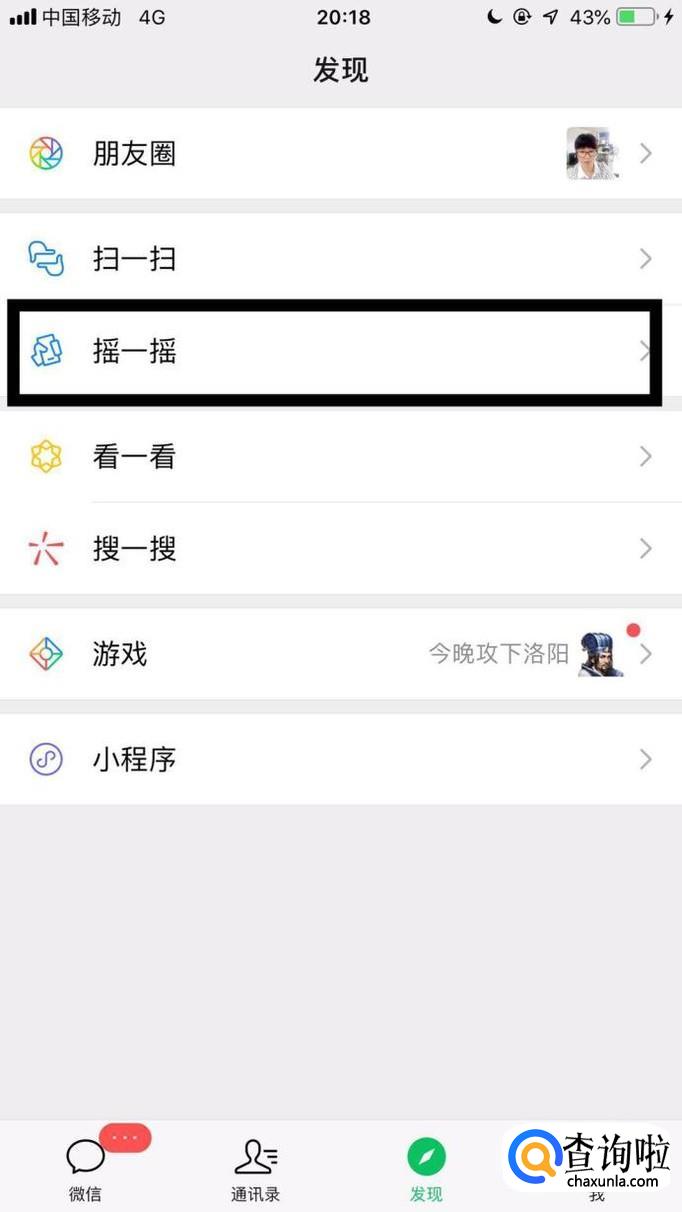Switch to the 微信 chats tab
The image size is (682, 1212).
pos(86,1168)
